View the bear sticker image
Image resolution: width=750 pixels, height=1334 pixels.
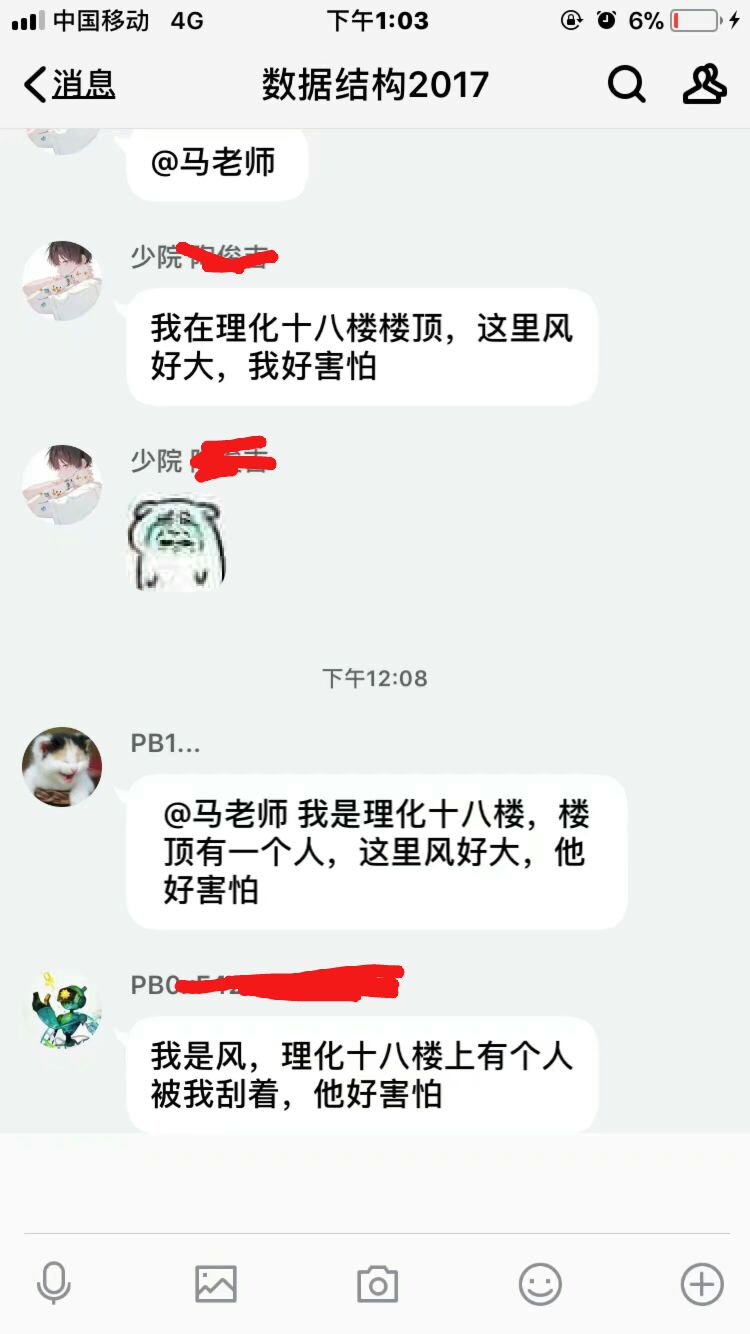pos(177,543)
